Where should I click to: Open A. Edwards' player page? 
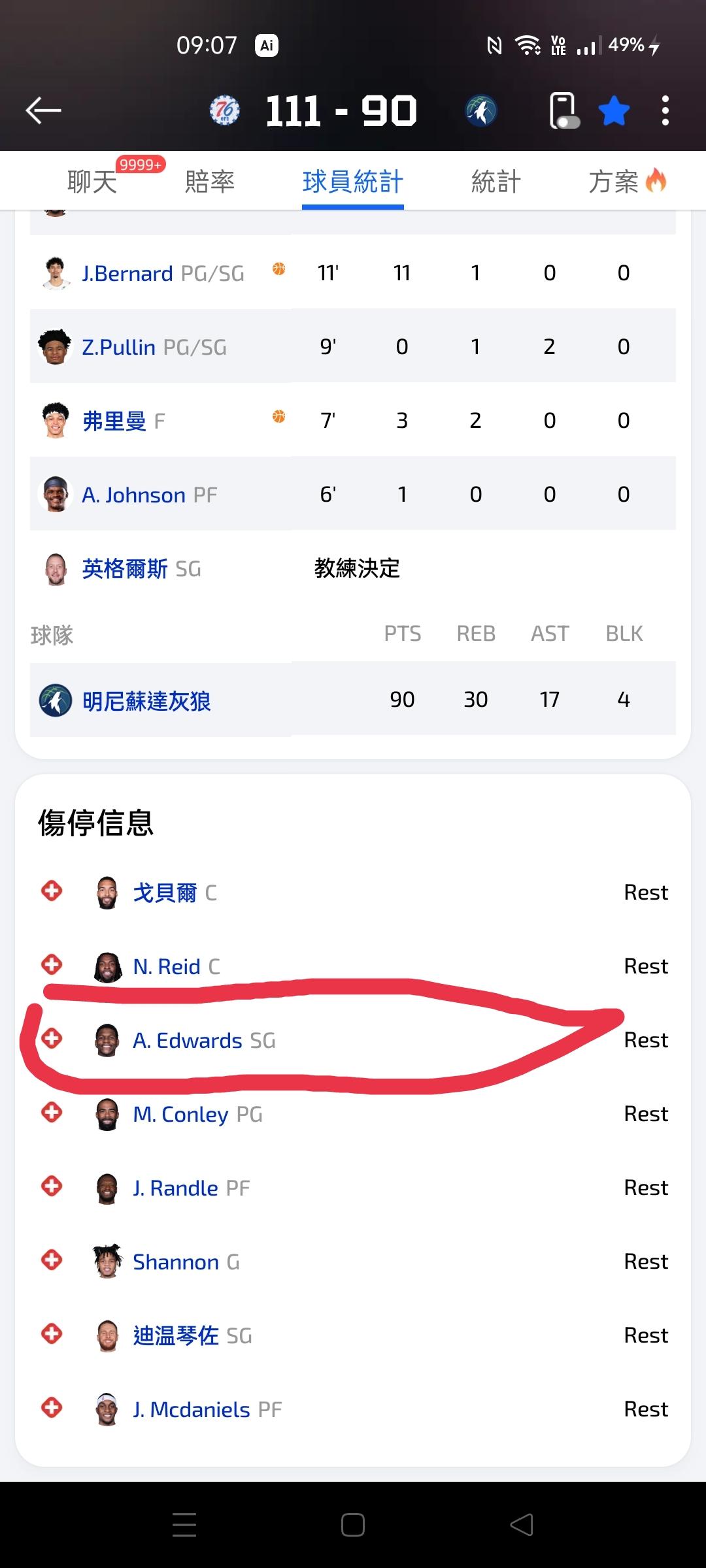point(187,1040)
